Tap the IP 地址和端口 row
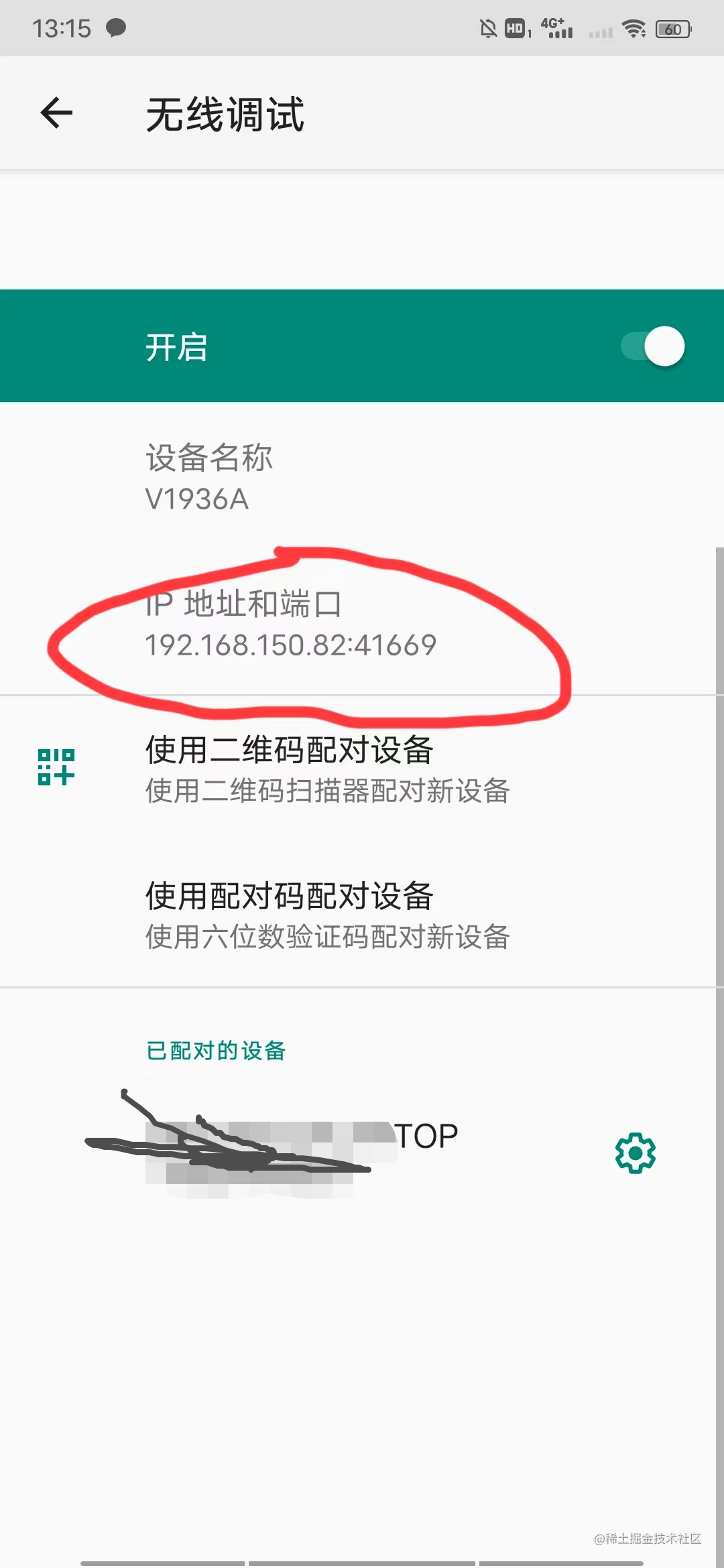The height and width of the screenshot is (1568, 724). (362, 623)
